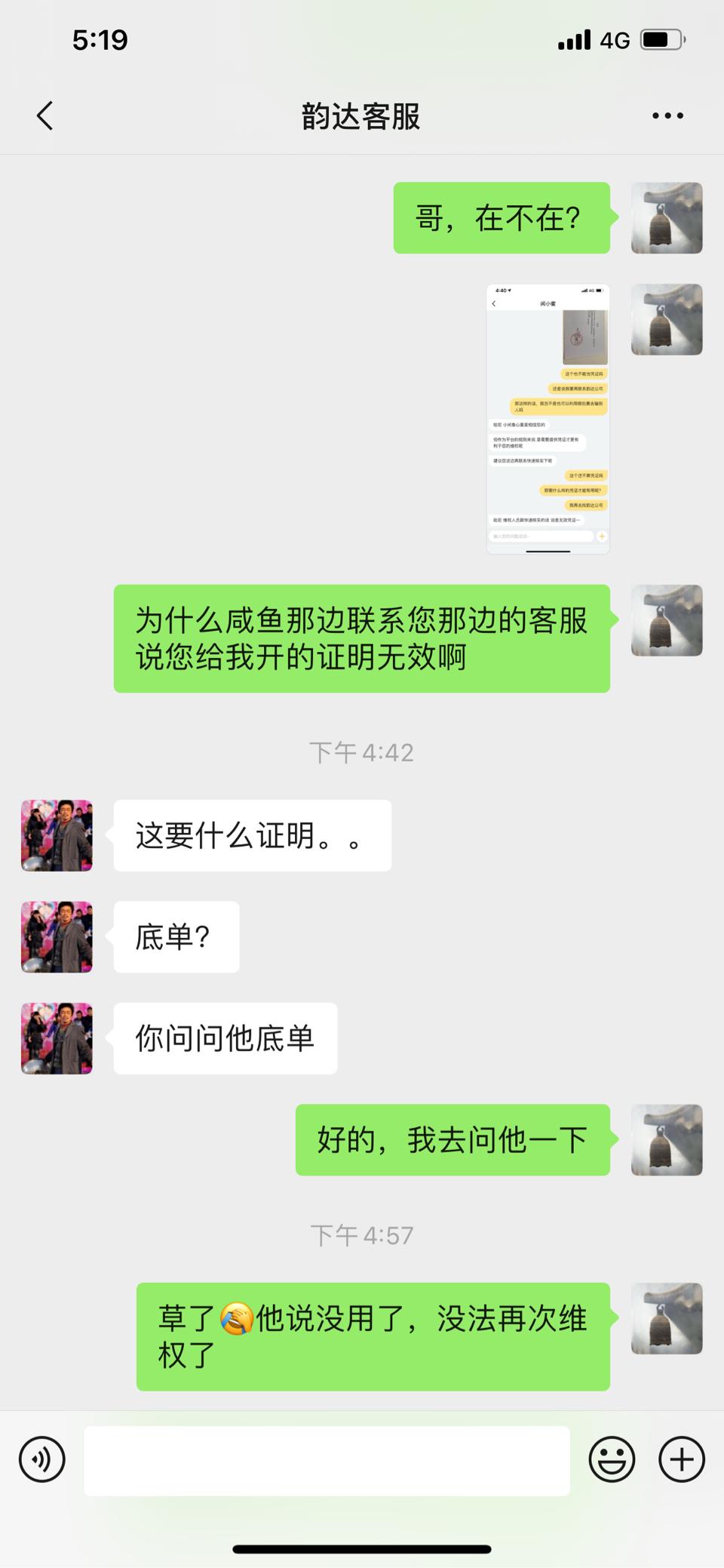Screen dimensions: 724x1568
Task: Open the sender's profile avatar
Action: pos(56,836)
